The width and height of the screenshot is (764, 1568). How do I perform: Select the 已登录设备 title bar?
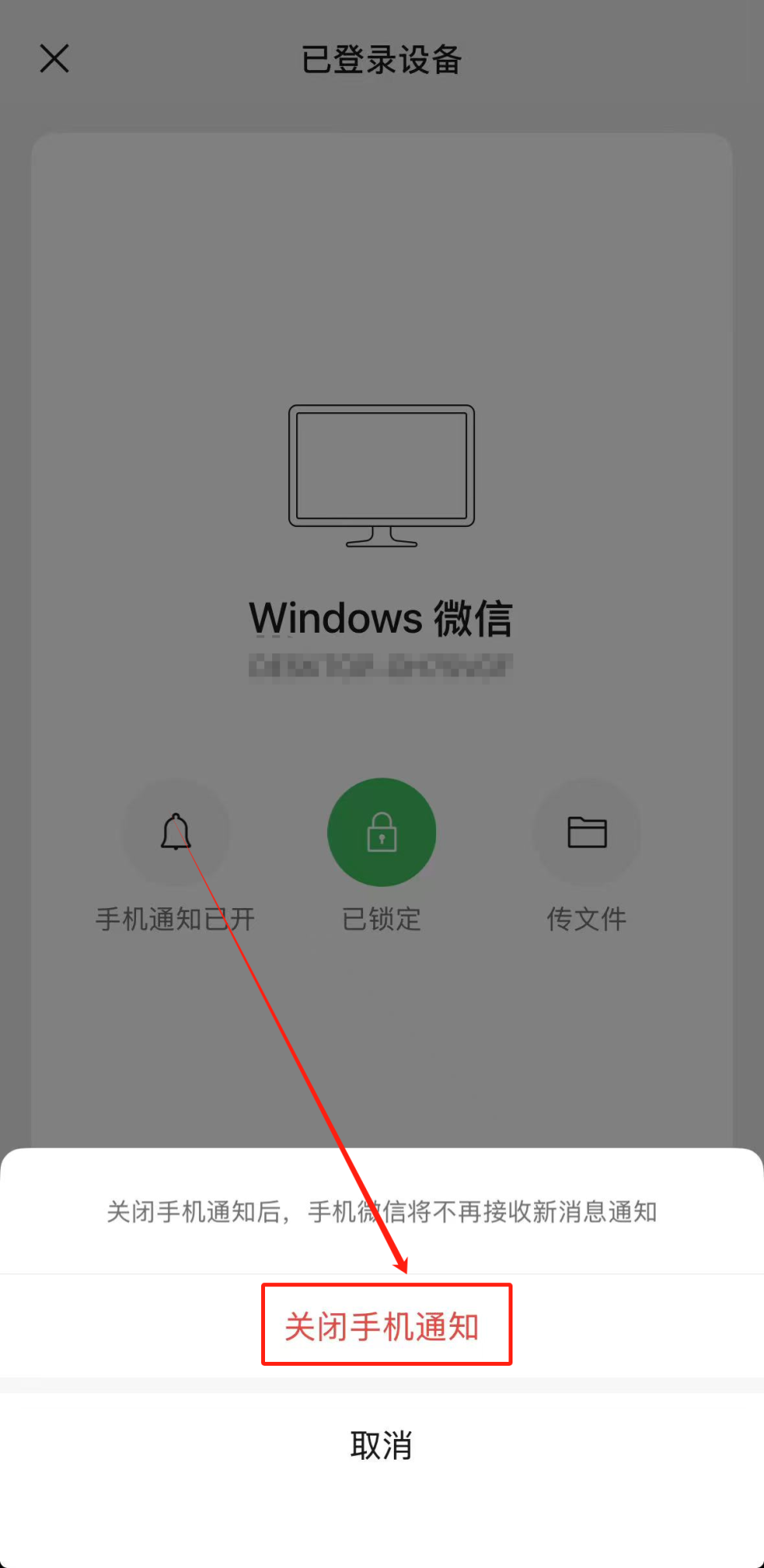point(381,60)
